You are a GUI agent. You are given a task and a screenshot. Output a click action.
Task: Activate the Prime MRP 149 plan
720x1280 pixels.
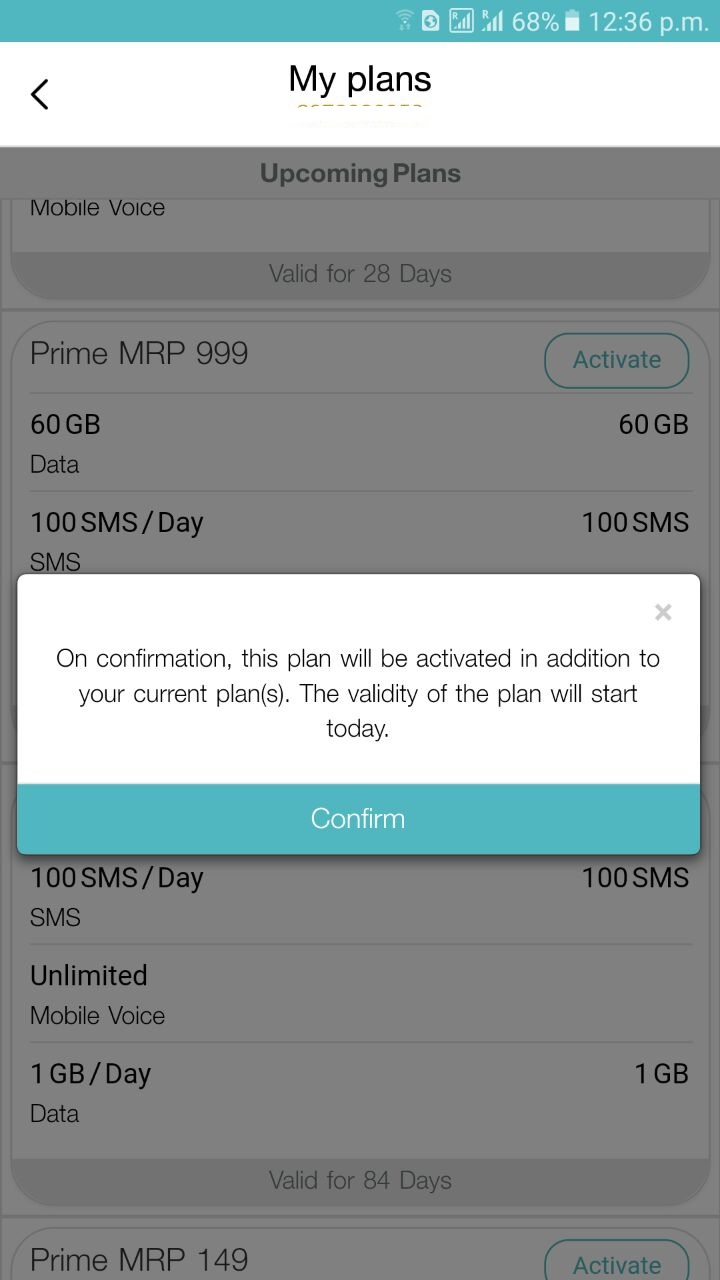point(616,1262)
